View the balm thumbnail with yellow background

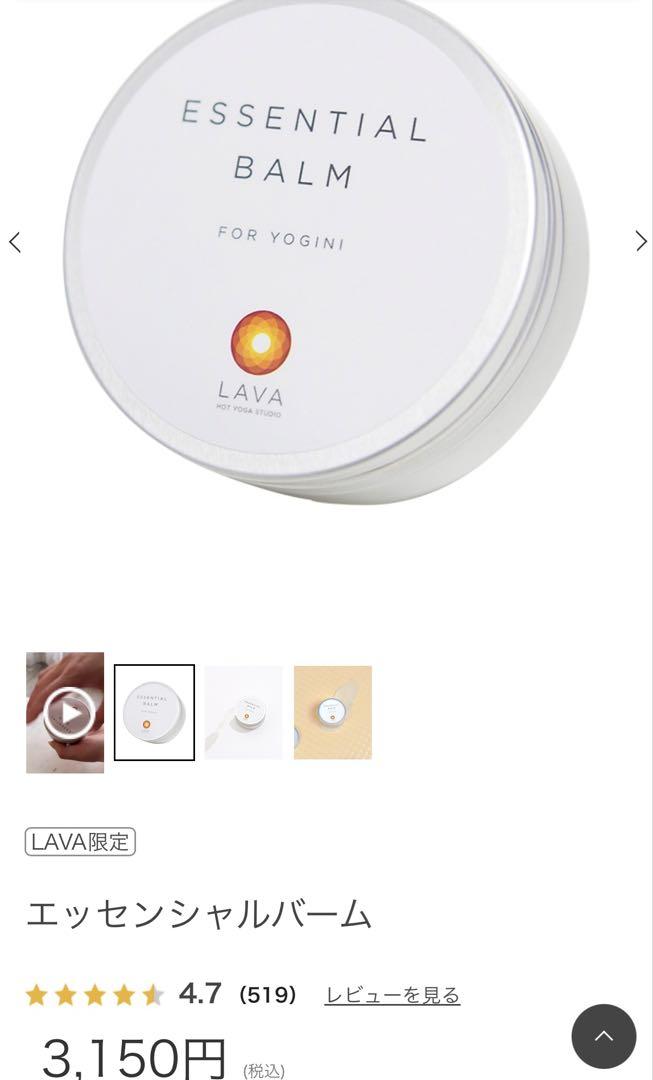[x=333, y=712]
